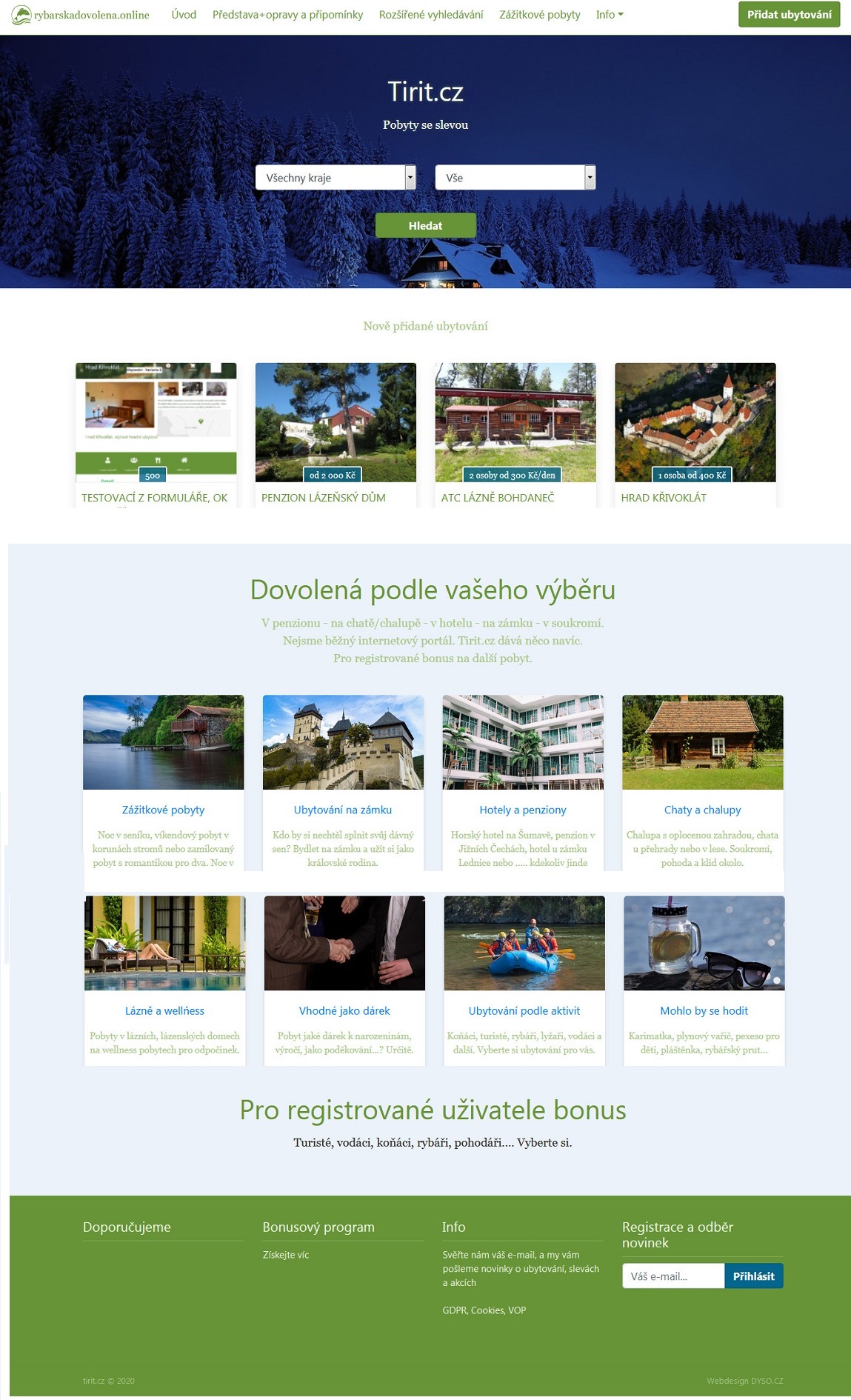The height and width of the screenshot is (1400, 851).
Task: Tap the Hledat search button
Action: click(x=425, y=226)
